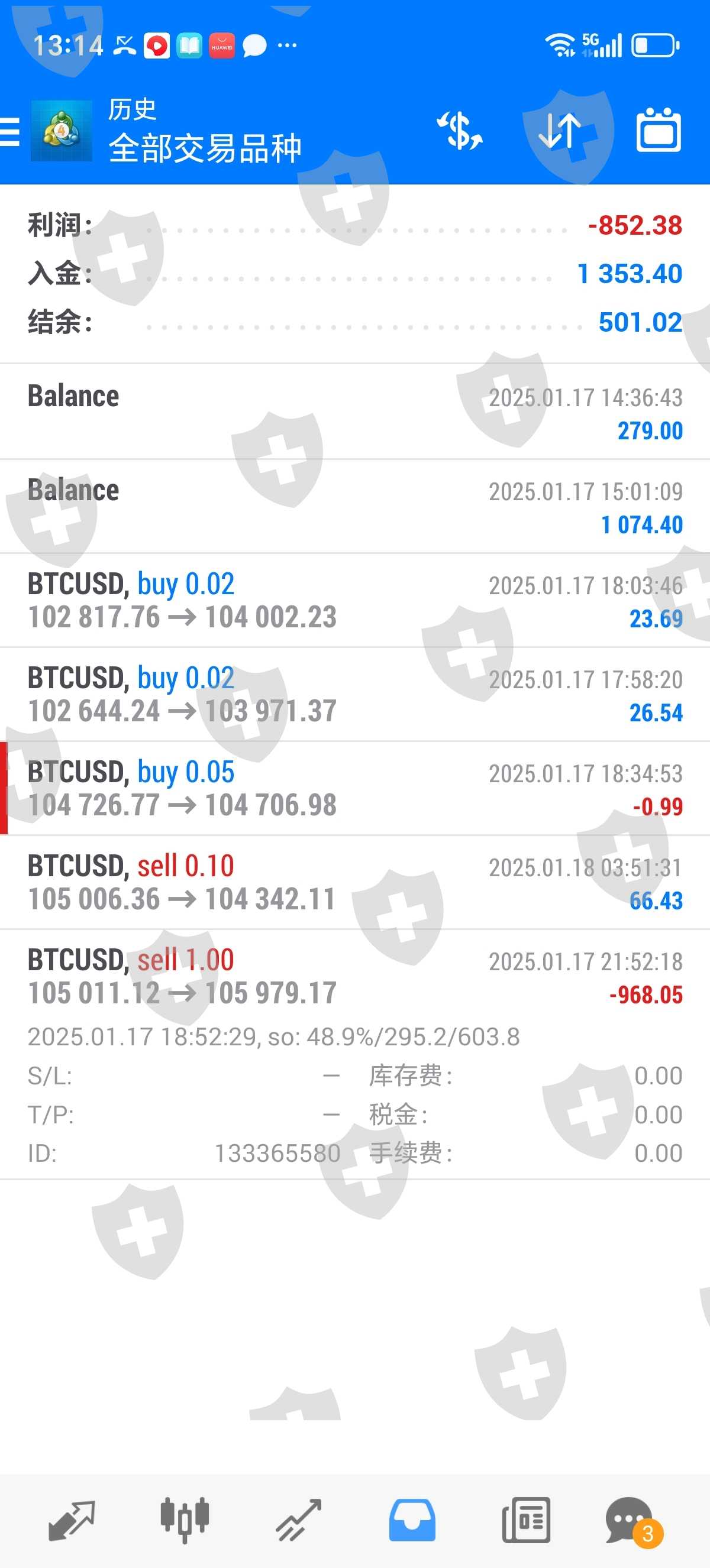Switch to the Trade tab
710x1568 pixels.
pyautogui.click(x=298, y=1520)
